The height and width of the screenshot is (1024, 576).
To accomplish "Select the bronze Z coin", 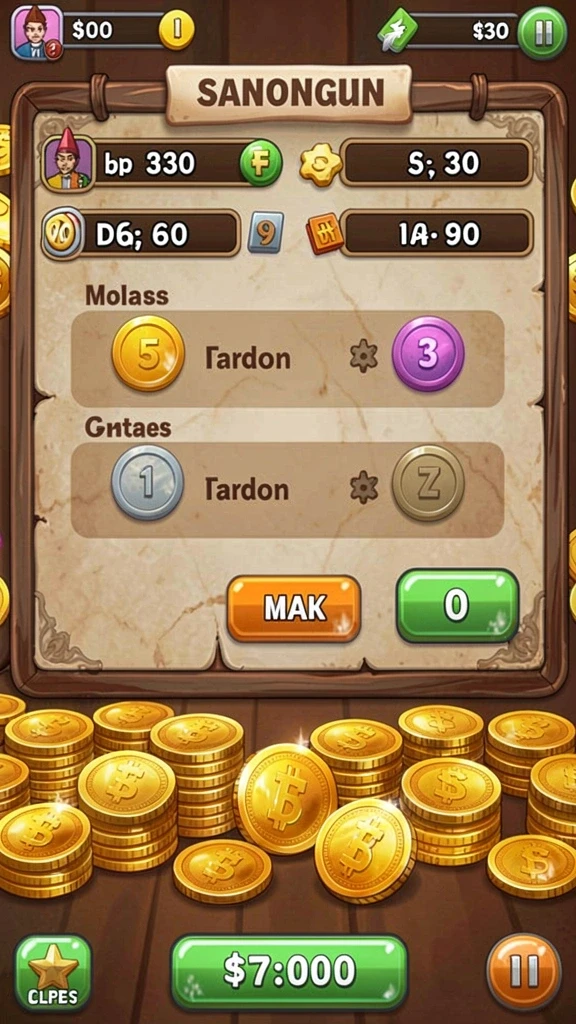I will tap(428, 483).
